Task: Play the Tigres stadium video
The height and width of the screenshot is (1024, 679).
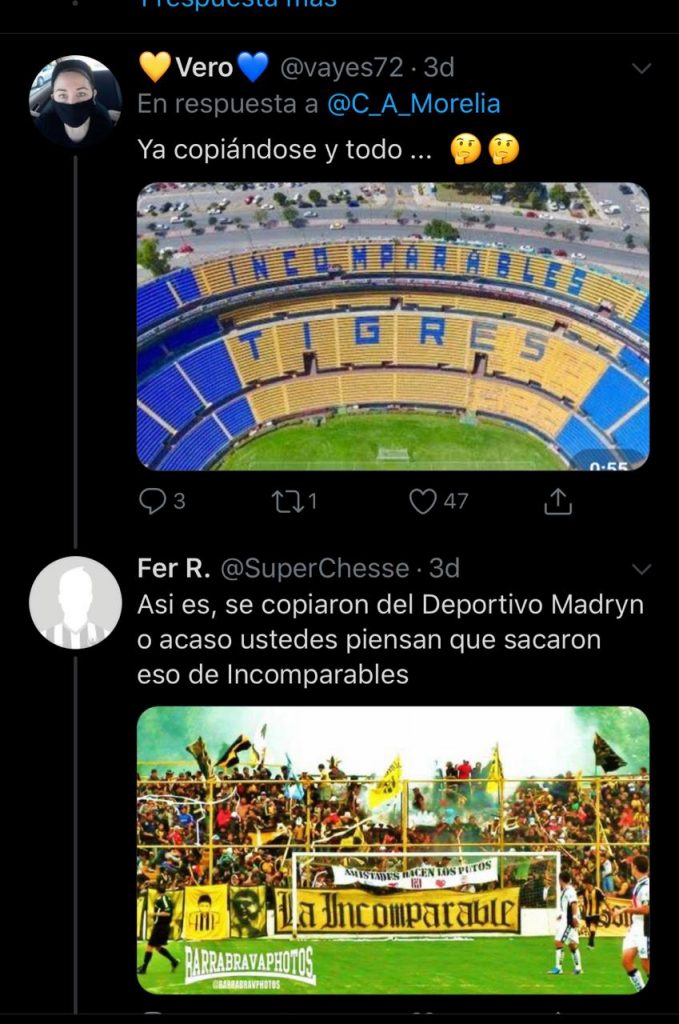Action: point(393,326)
